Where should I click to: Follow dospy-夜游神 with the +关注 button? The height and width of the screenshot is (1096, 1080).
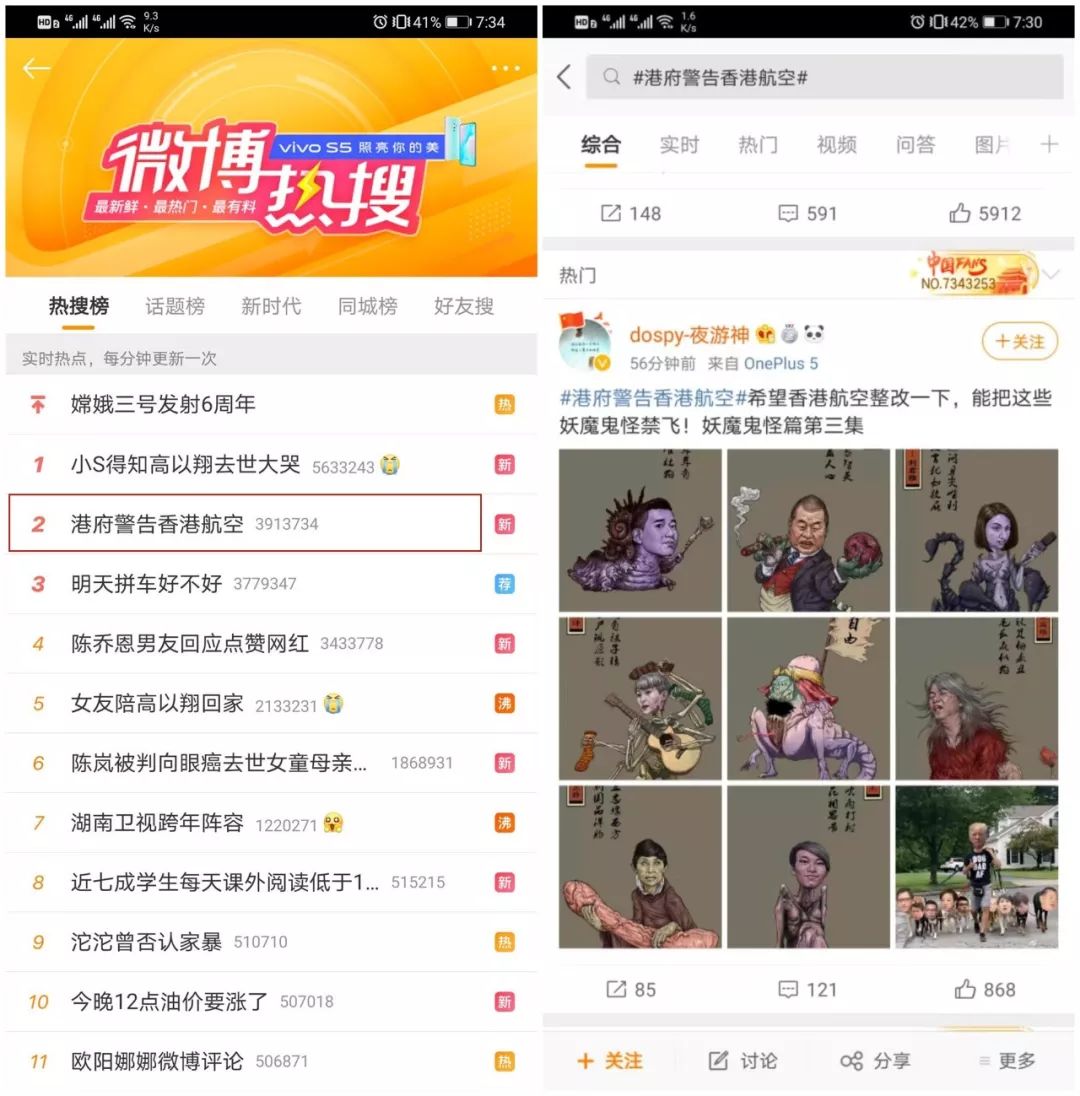click(1019, 341)
